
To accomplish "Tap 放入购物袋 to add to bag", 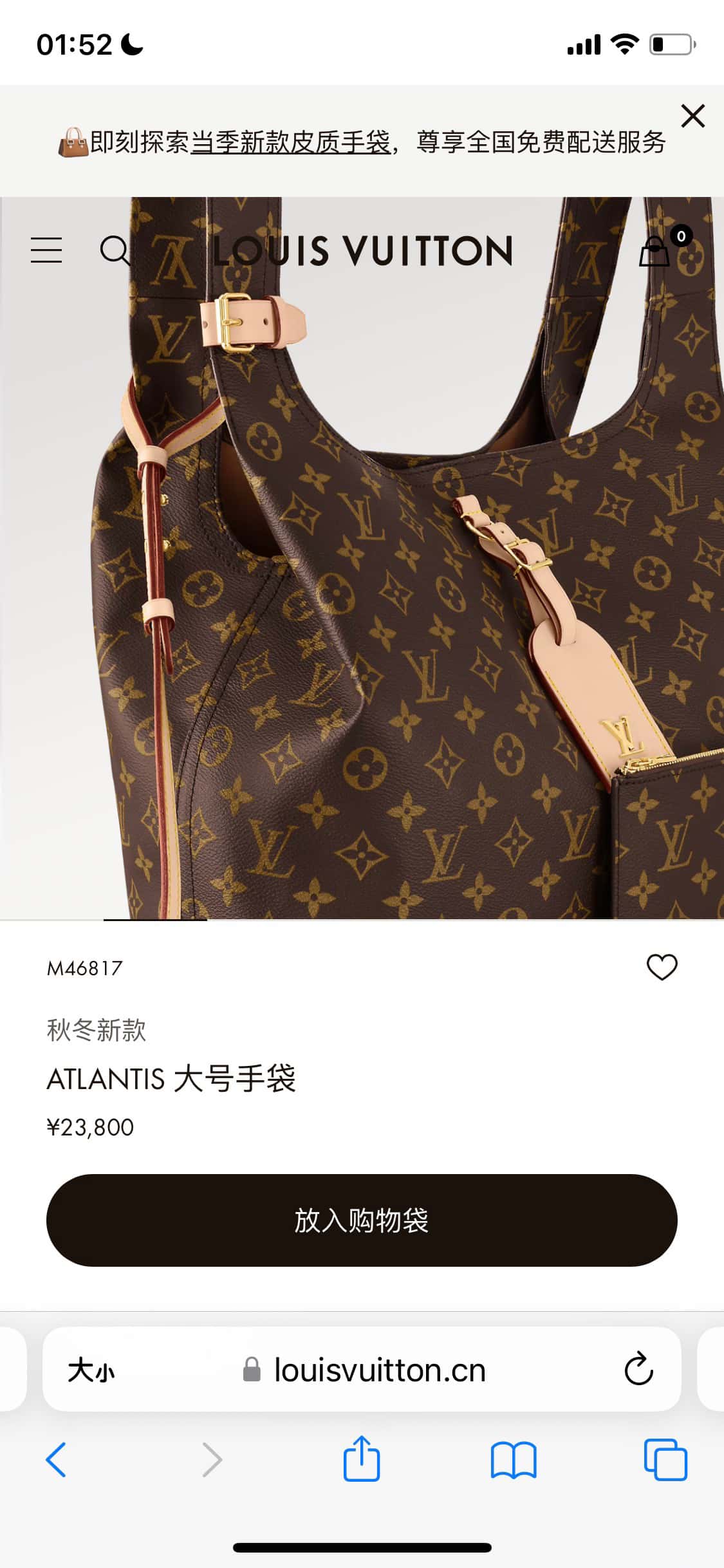I will point(362,1220).
